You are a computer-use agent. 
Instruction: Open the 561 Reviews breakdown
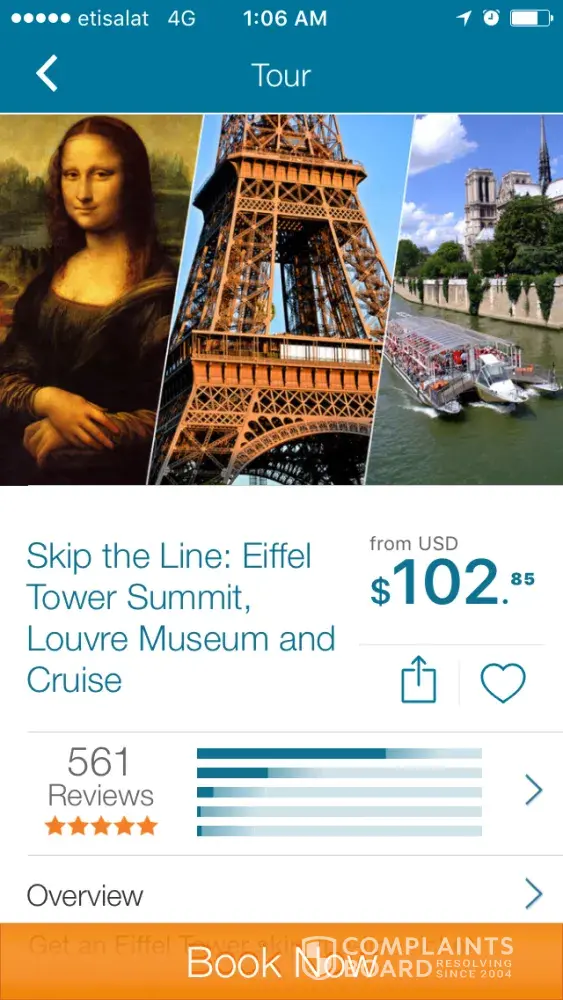tap(281, 793)
